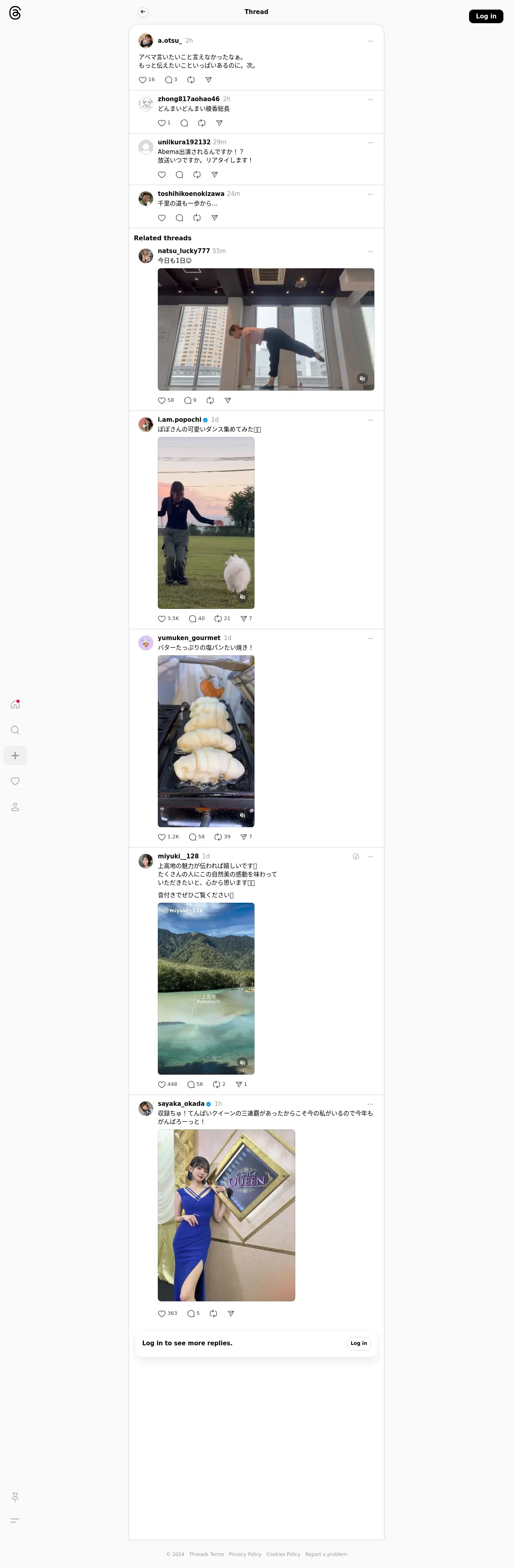Image resolution: width=513 pixels, height=1568 pixels.
Task: View comments on yumuken_gourmet's post
Action: 192,837
